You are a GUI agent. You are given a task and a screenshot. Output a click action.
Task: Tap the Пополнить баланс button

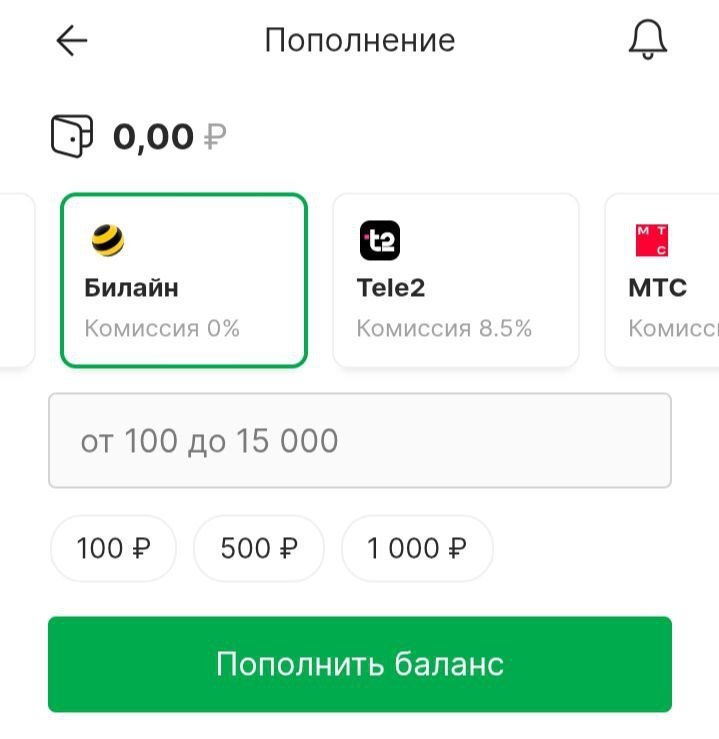click(x=360, y=664)
